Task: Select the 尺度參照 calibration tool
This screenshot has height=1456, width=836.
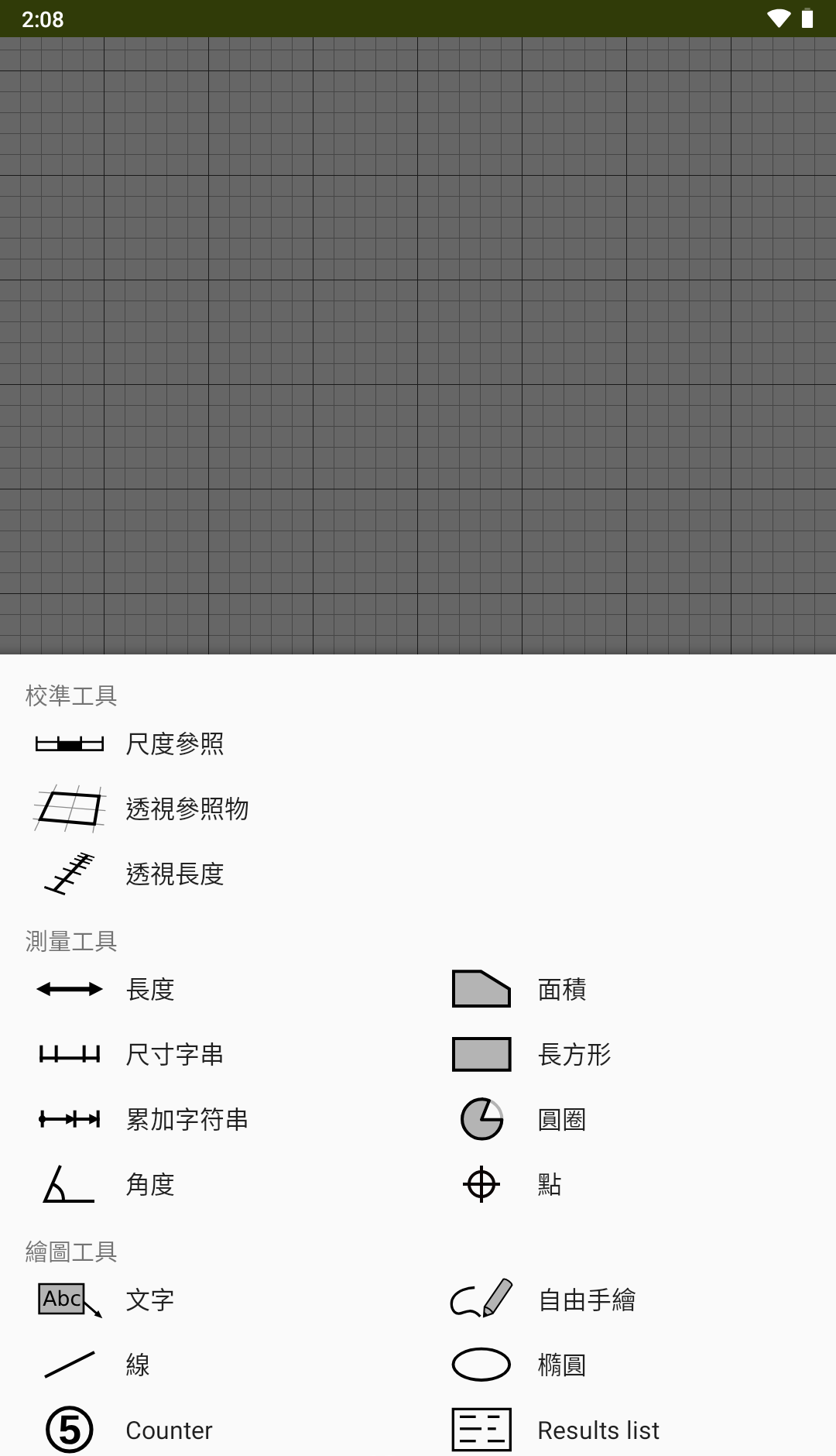Action: pos(174,744)
